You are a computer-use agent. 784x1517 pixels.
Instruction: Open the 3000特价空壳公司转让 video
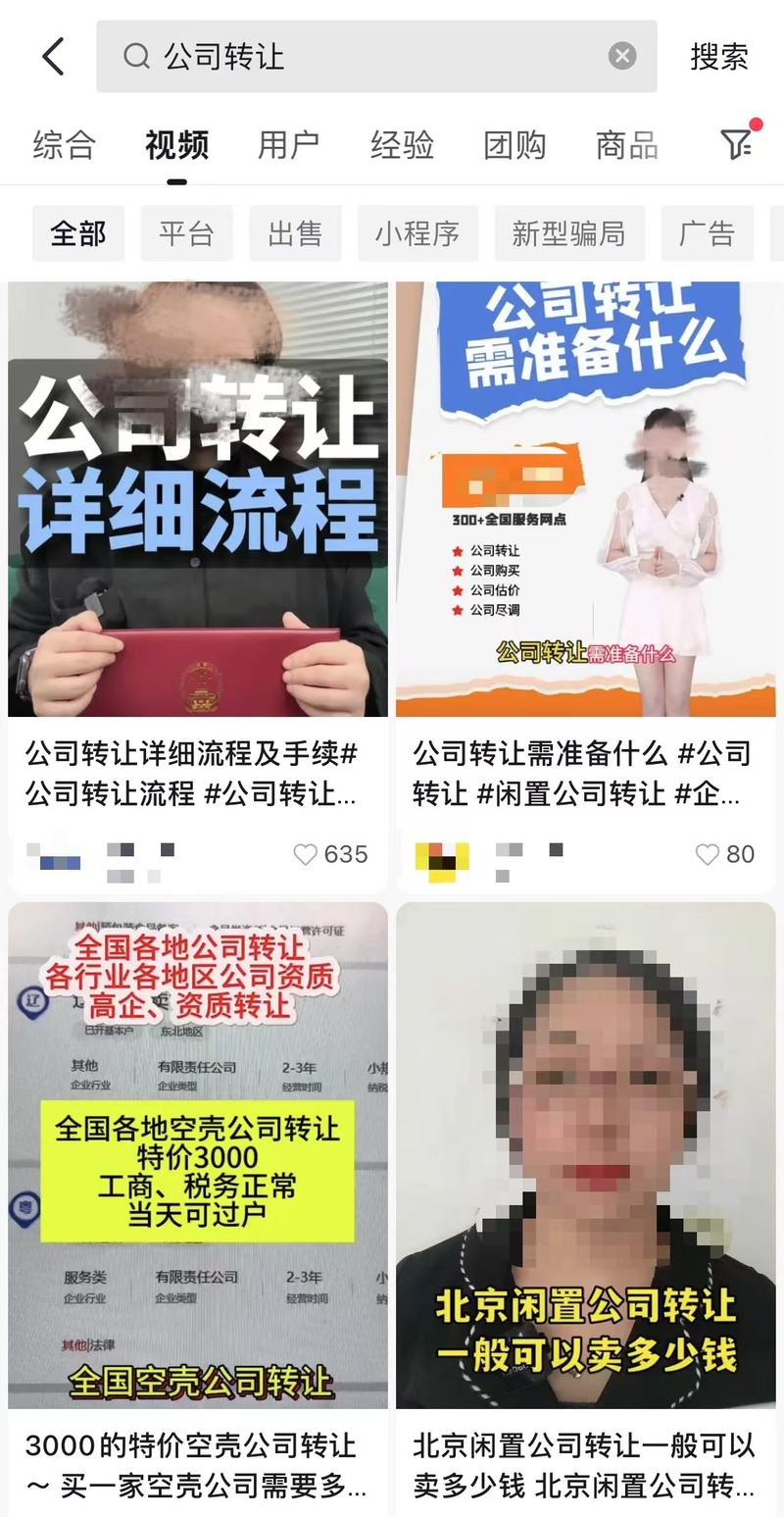198,1155
